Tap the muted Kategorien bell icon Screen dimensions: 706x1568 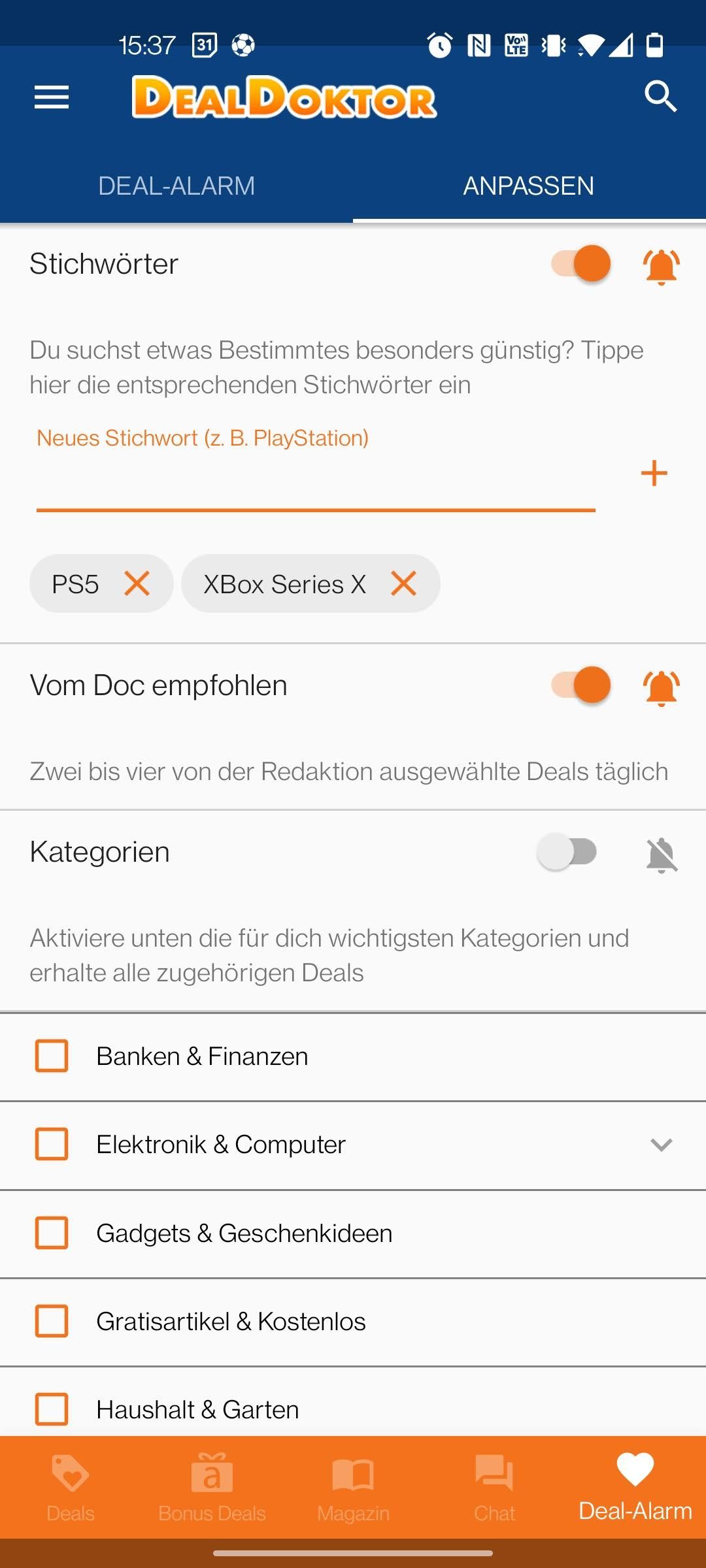click(662, 855)
